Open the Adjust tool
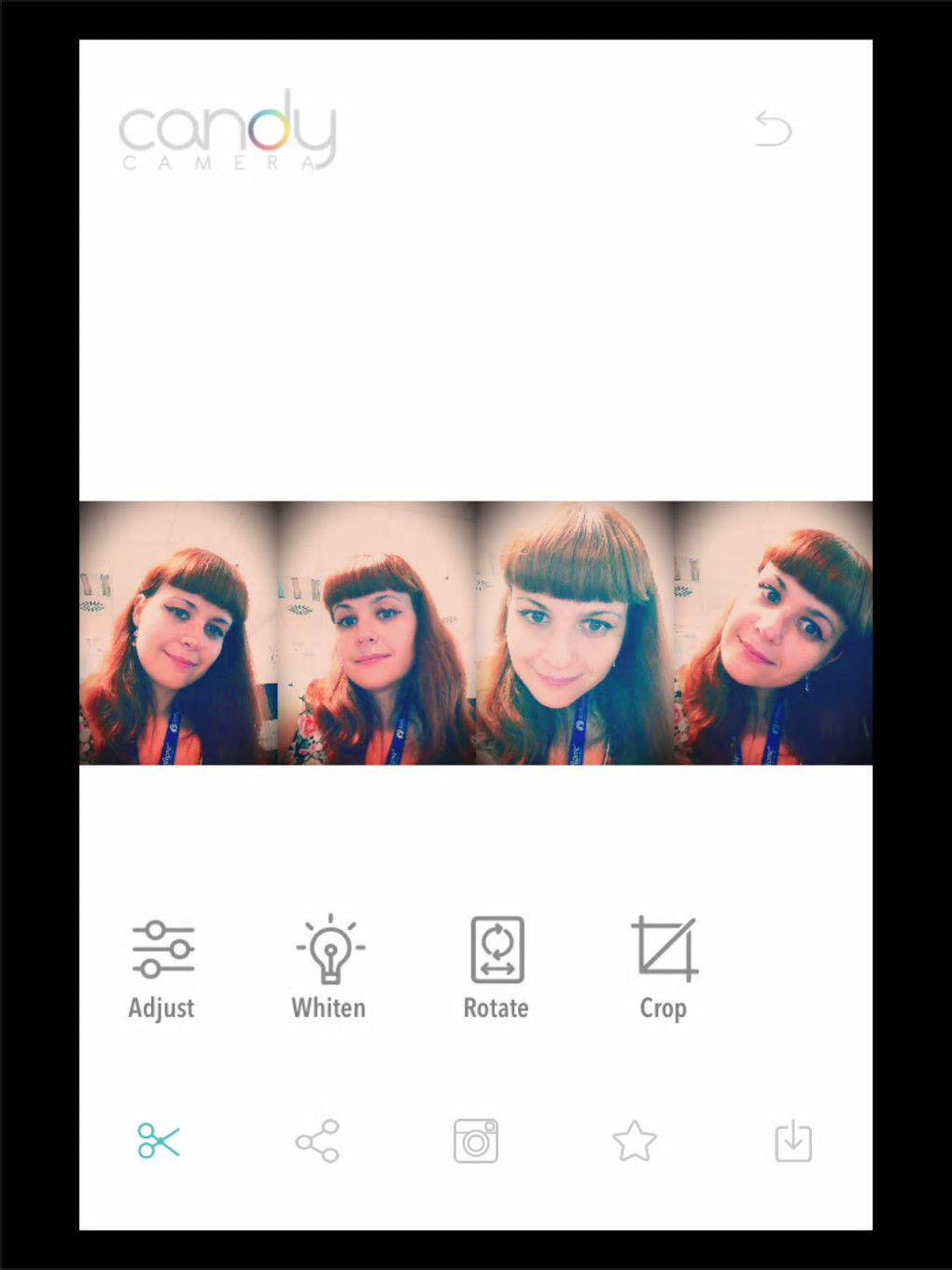The height and width of the screenshot is (1270, 952). click(162, 968)
